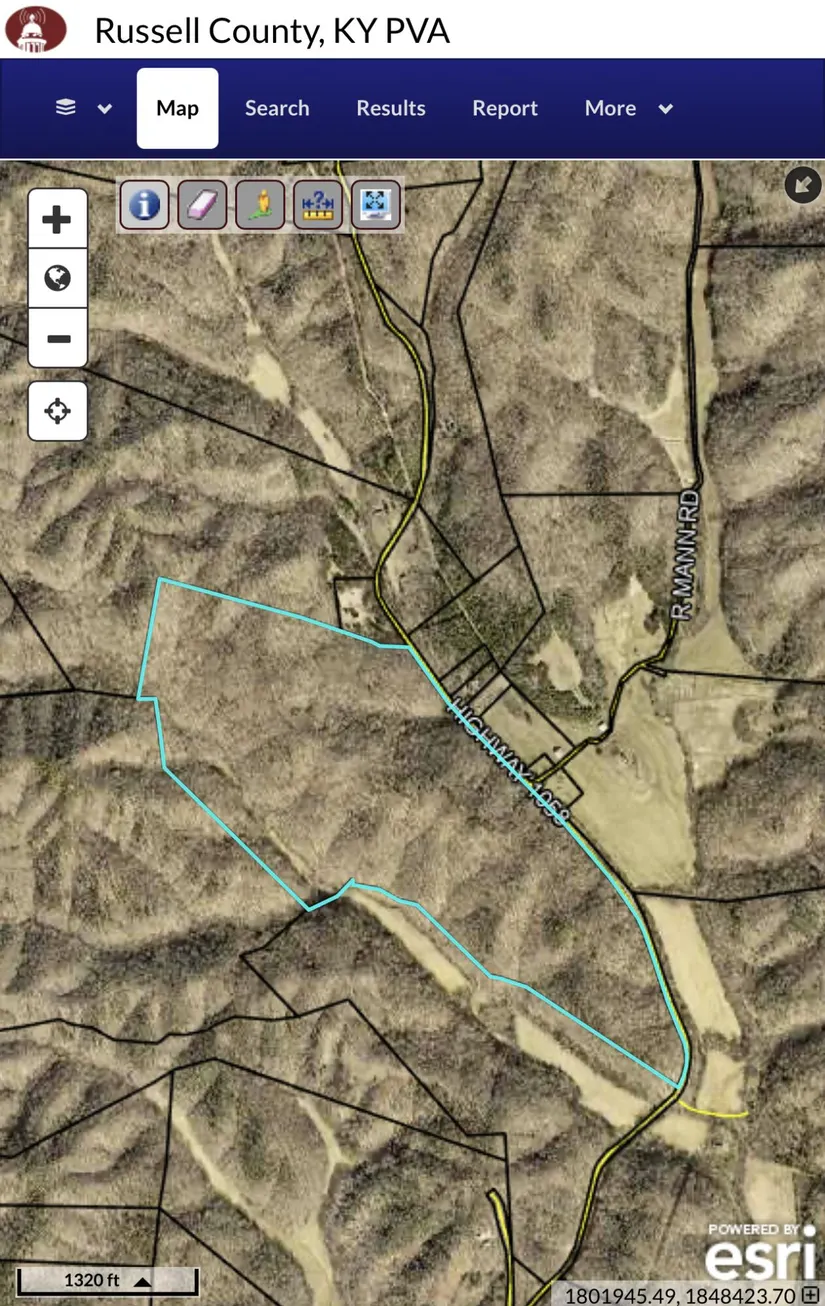Switch to the Map tab
Screen dimensions: 825x1306
177,108
